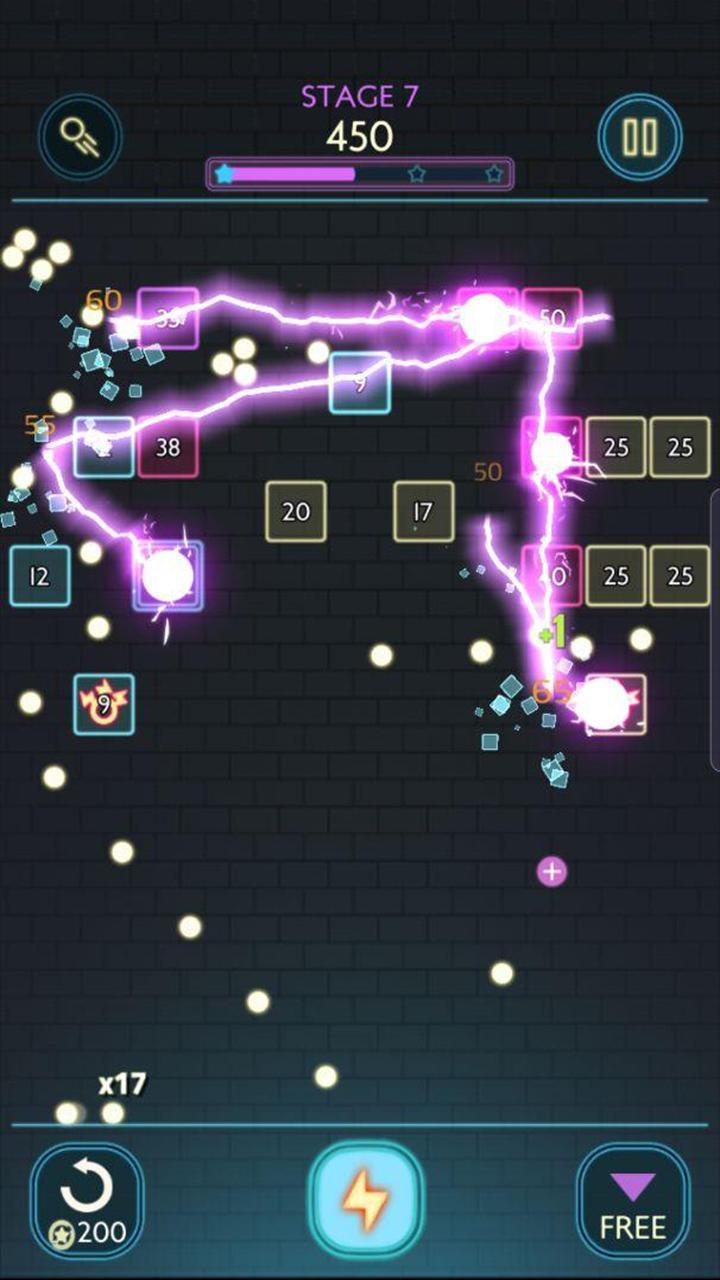720x1280 pixels.
Task: Tap the x17 ball counter
Action: coord(122,1083)
